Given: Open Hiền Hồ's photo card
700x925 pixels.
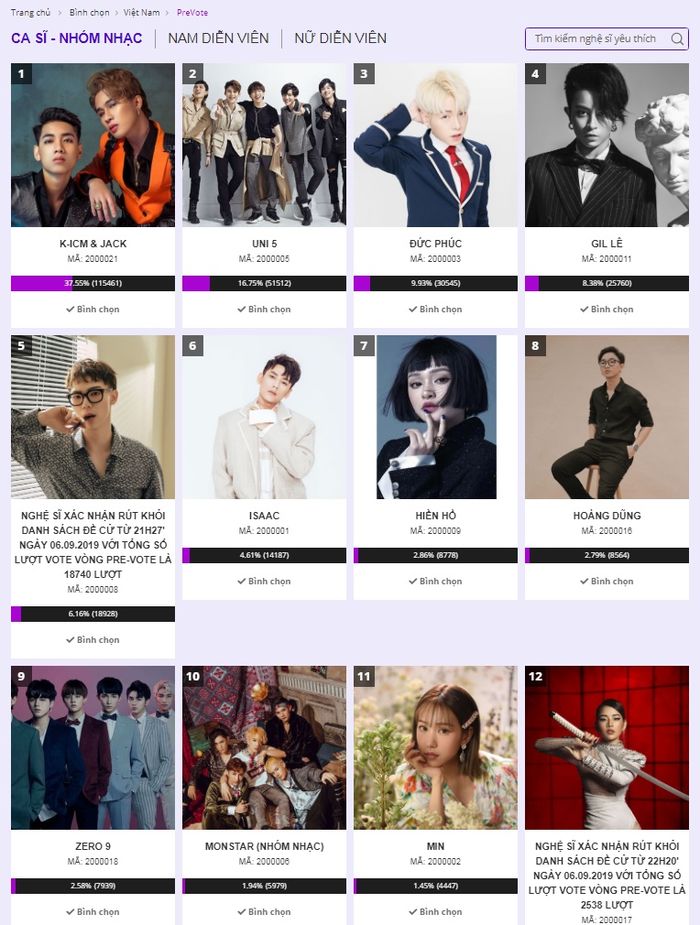Looking at the screenshot, I should 436,417.
